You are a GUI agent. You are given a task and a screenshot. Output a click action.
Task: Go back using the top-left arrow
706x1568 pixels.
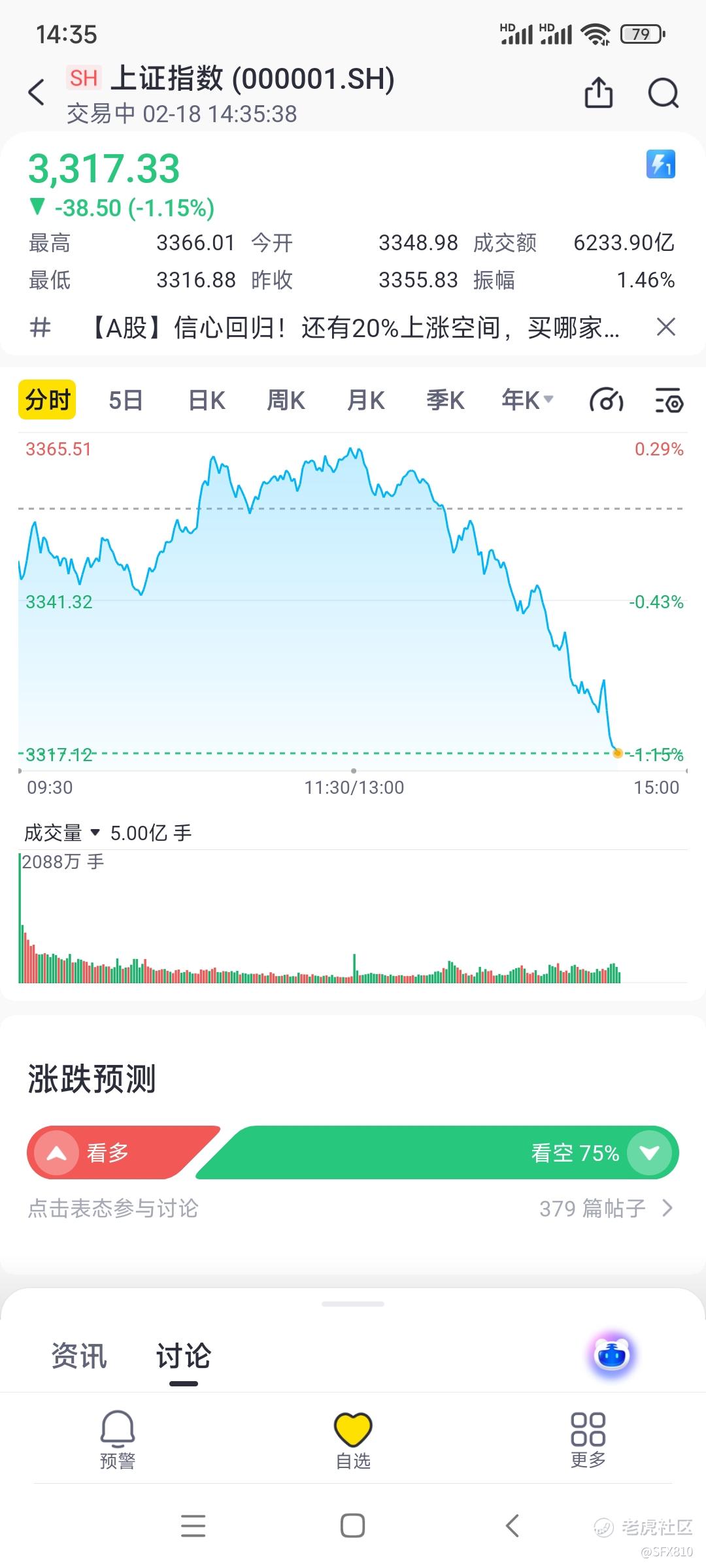pyautogui.click(x=37, y=92)
